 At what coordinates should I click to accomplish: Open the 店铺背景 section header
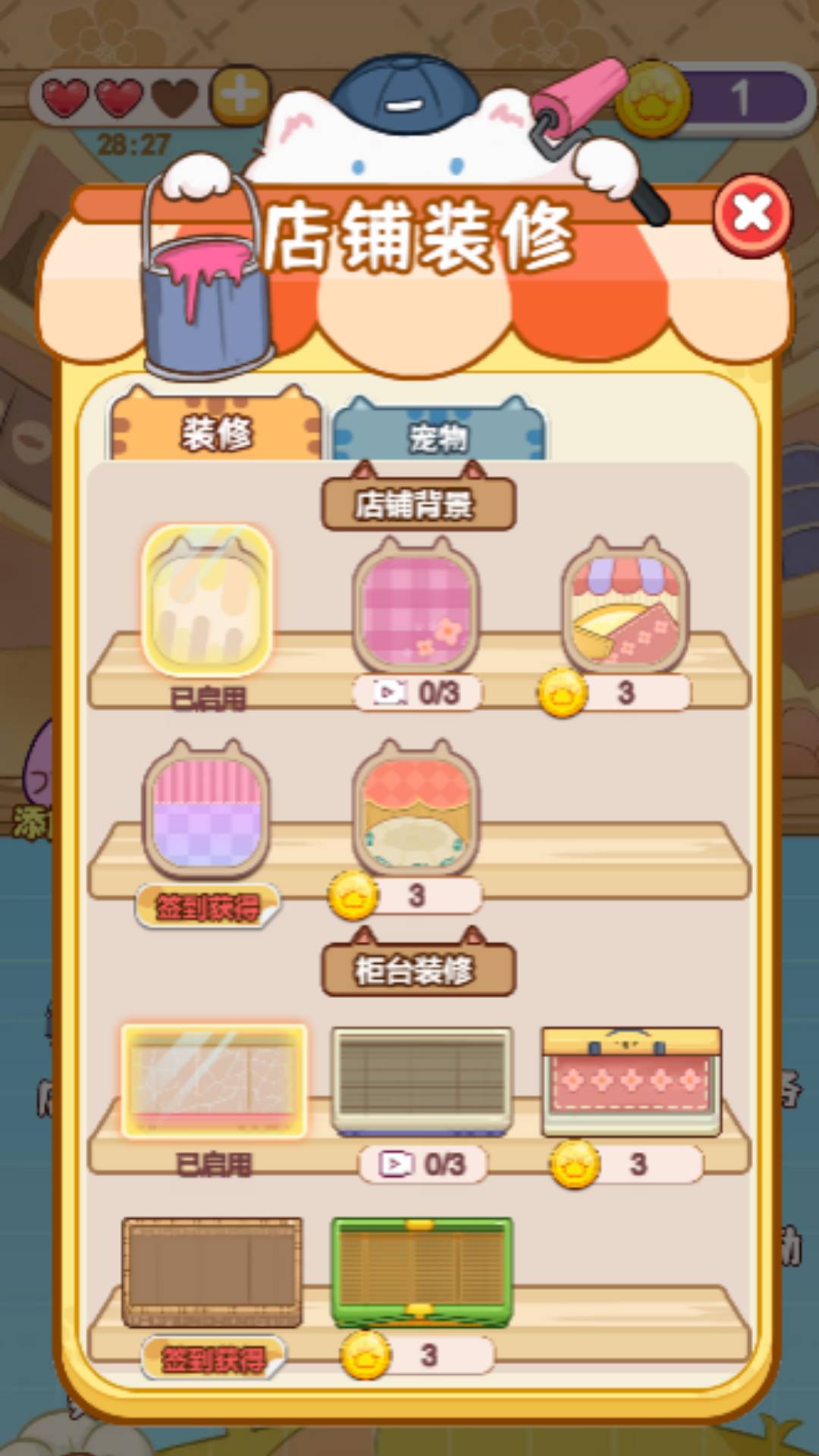[x=419, y=502]
